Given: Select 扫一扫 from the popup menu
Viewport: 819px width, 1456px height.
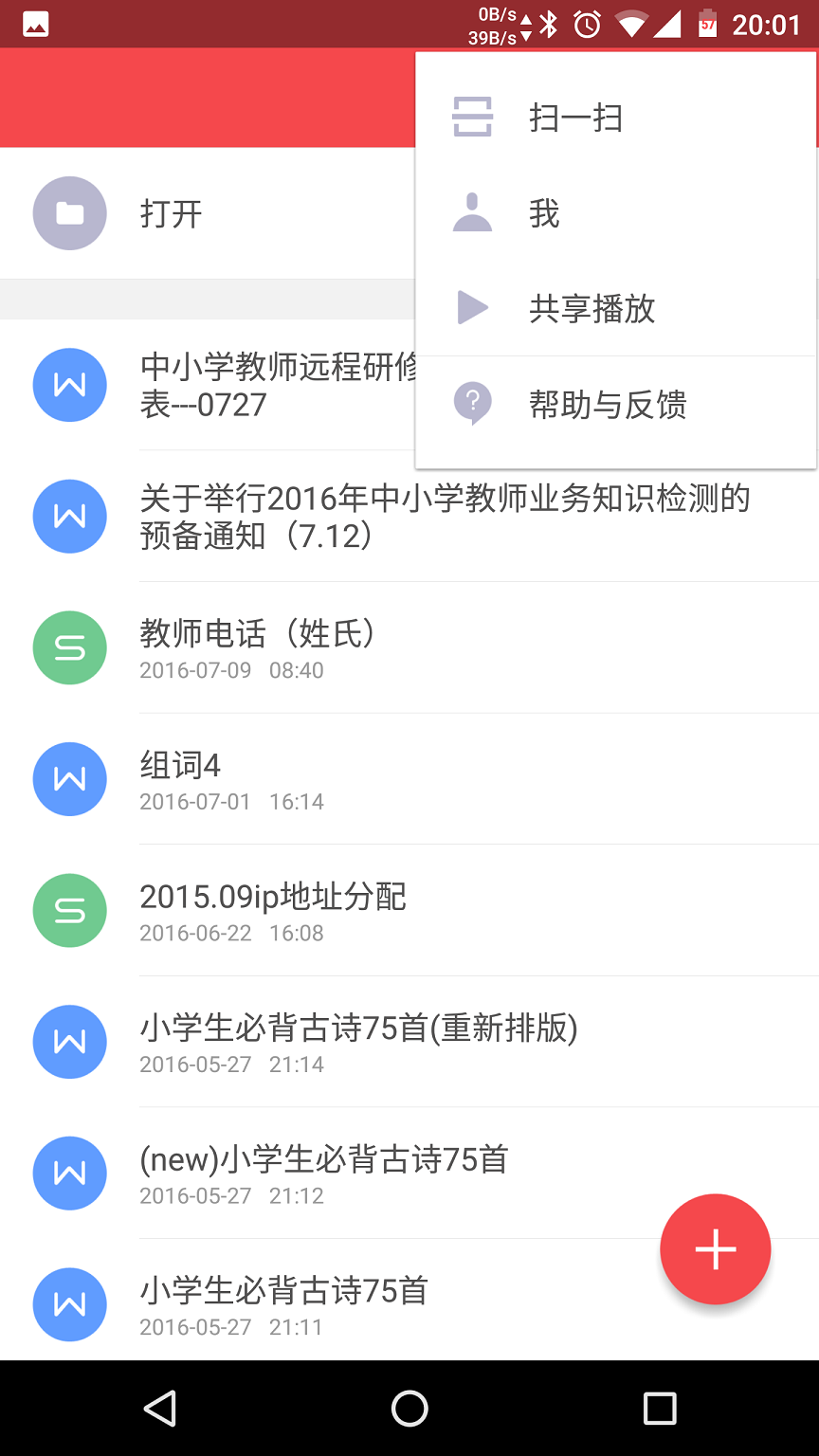Looking at the screenshot, I should [616, 118].
